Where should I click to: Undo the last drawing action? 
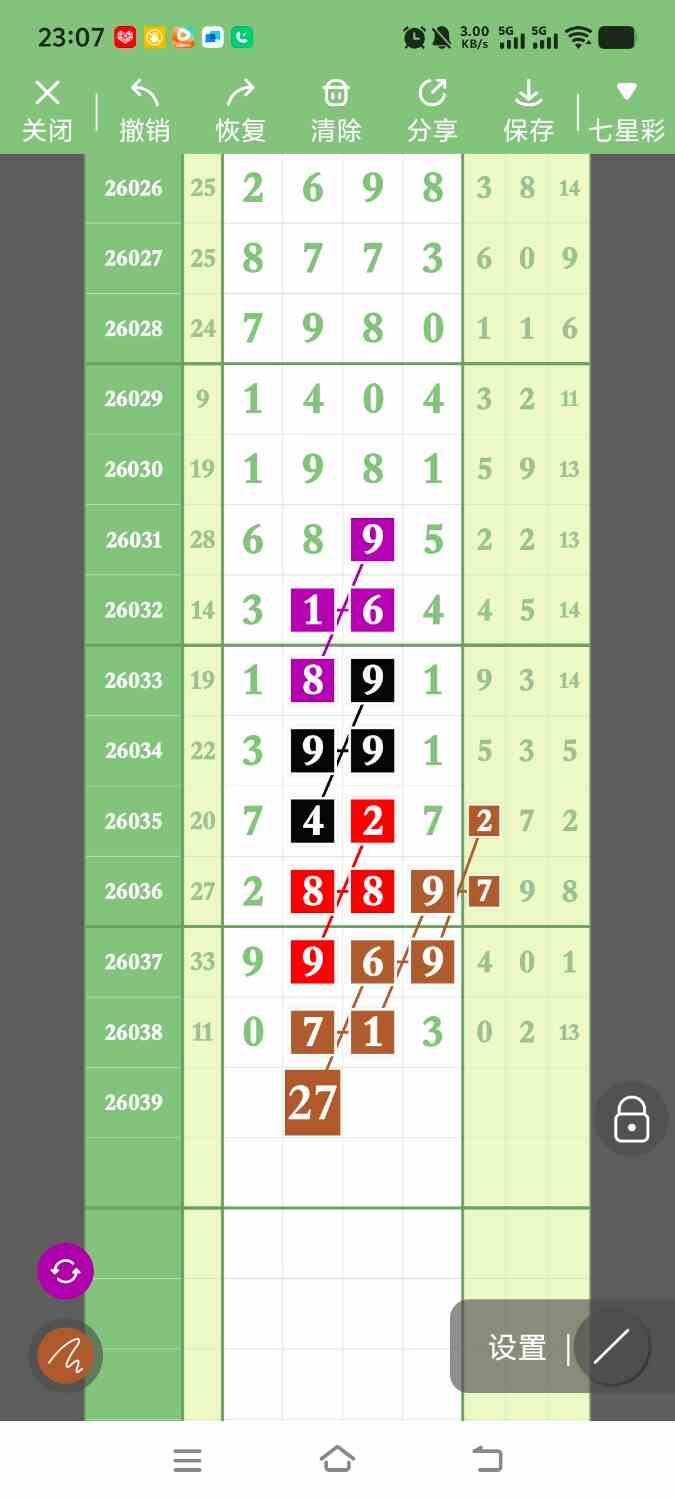tap(145, 111)
